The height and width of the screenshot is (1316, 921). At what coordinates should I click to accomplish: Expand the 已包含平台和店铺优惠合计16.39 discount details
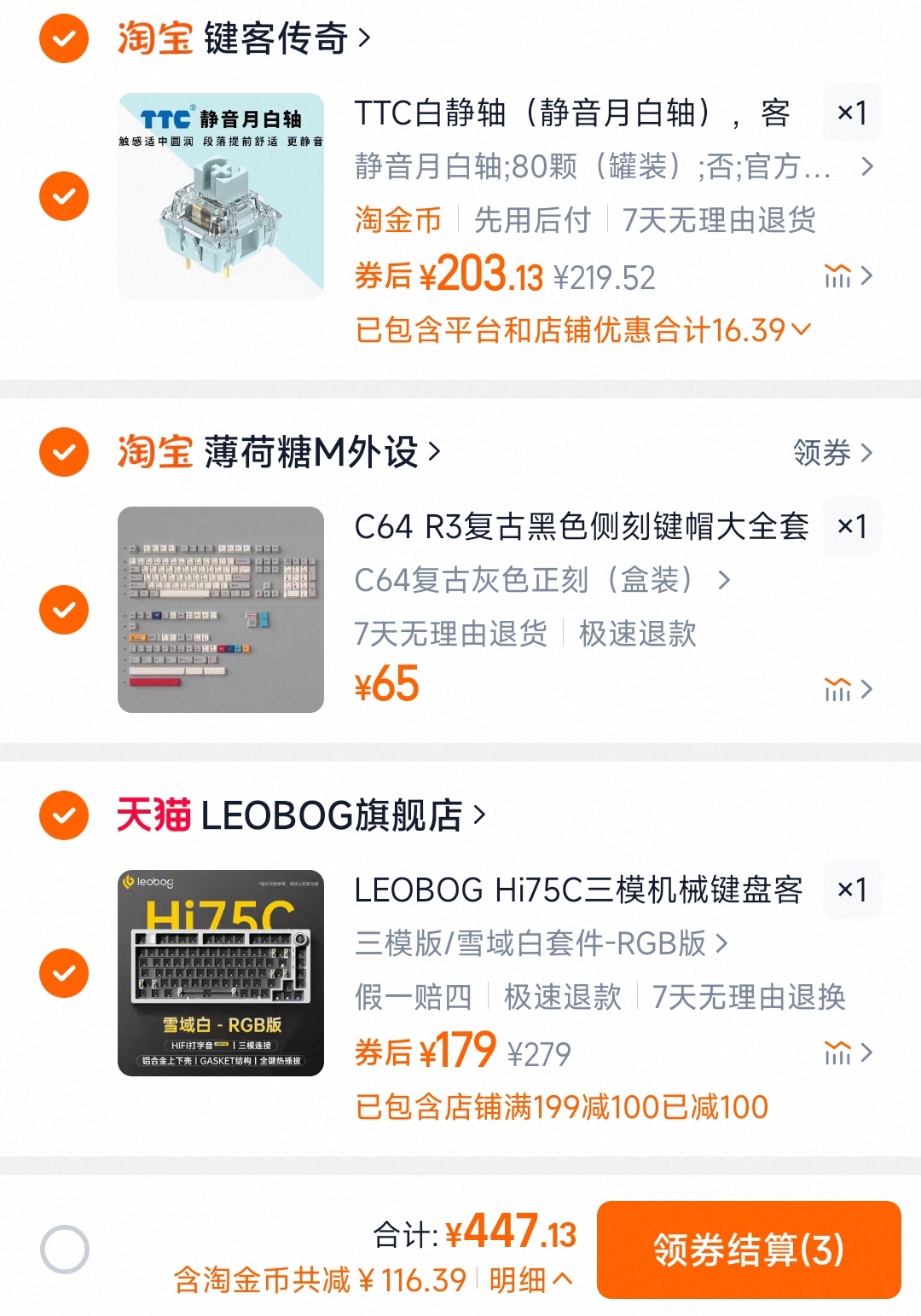pos(583,330)
